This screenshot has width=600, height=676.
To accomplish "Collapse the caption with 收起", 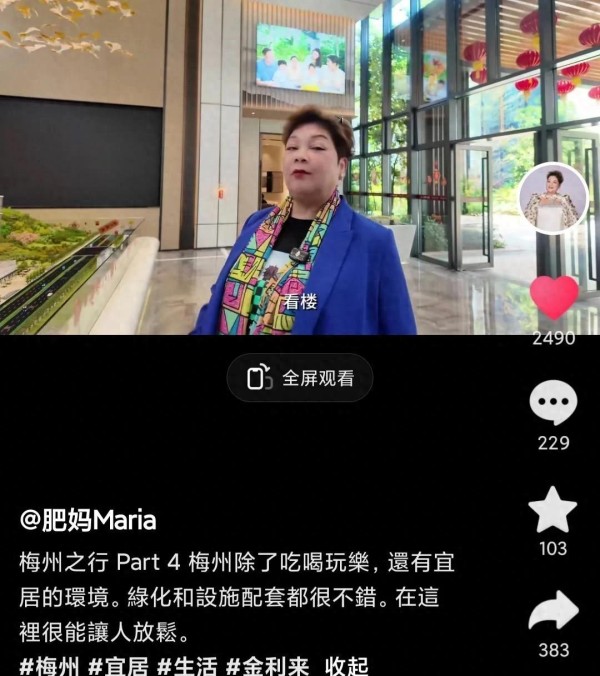I will tap(347, 666).
